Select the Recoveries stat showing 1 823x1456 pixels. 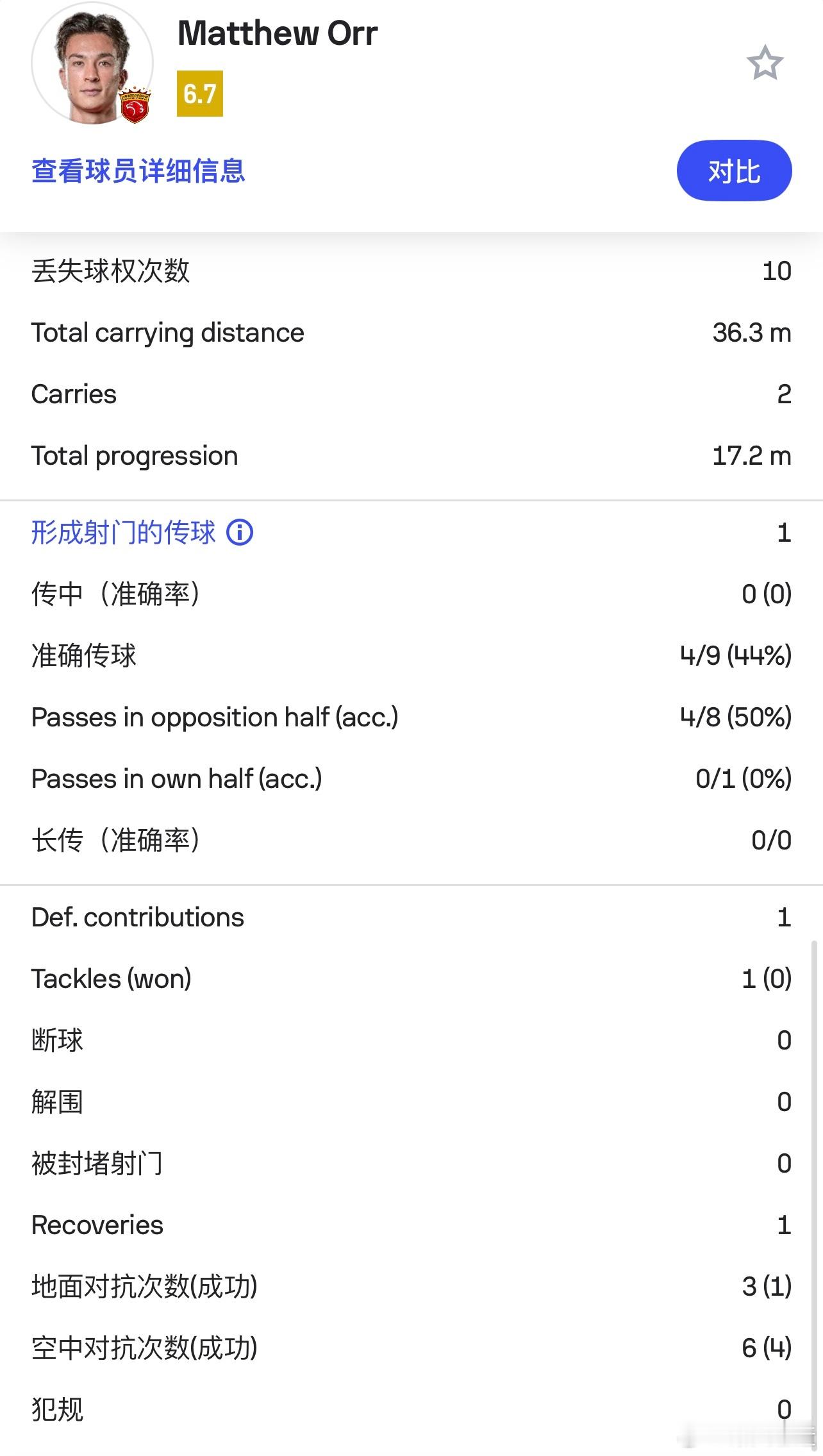point(410,1225)
